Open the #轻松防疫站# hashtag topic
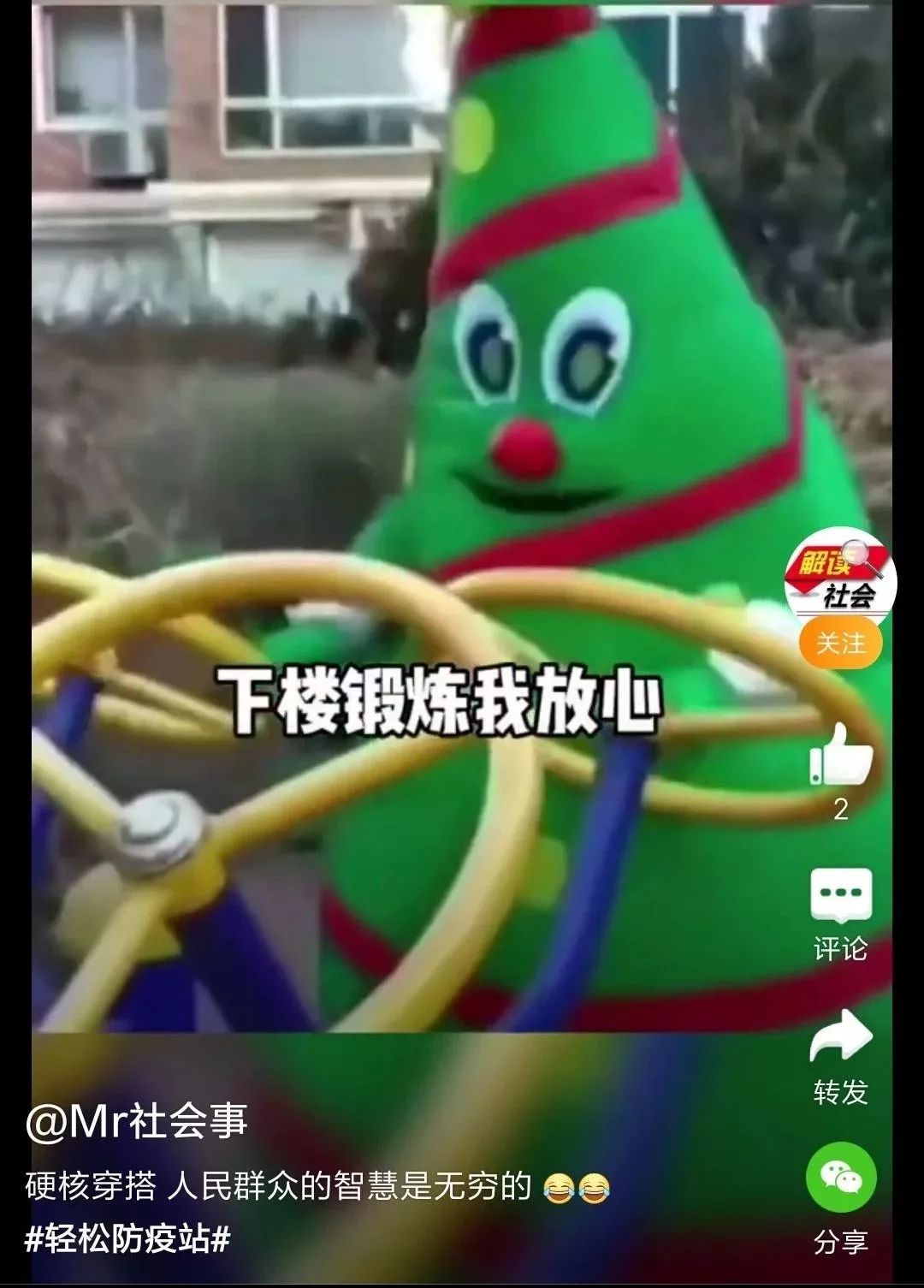The width and height of the screenshot is (924, 1288). 128,1238
